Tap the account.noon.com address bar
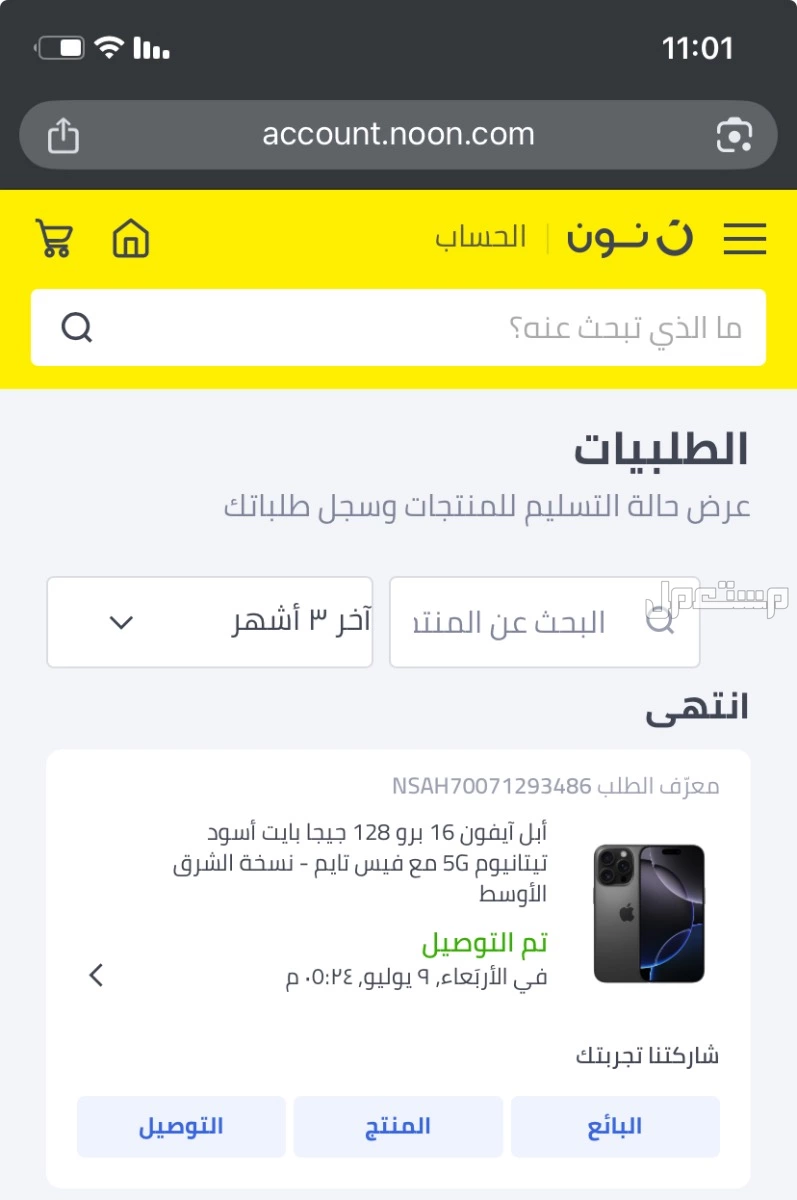Viewport: 797px width, 1200px height. coord(398,134)
